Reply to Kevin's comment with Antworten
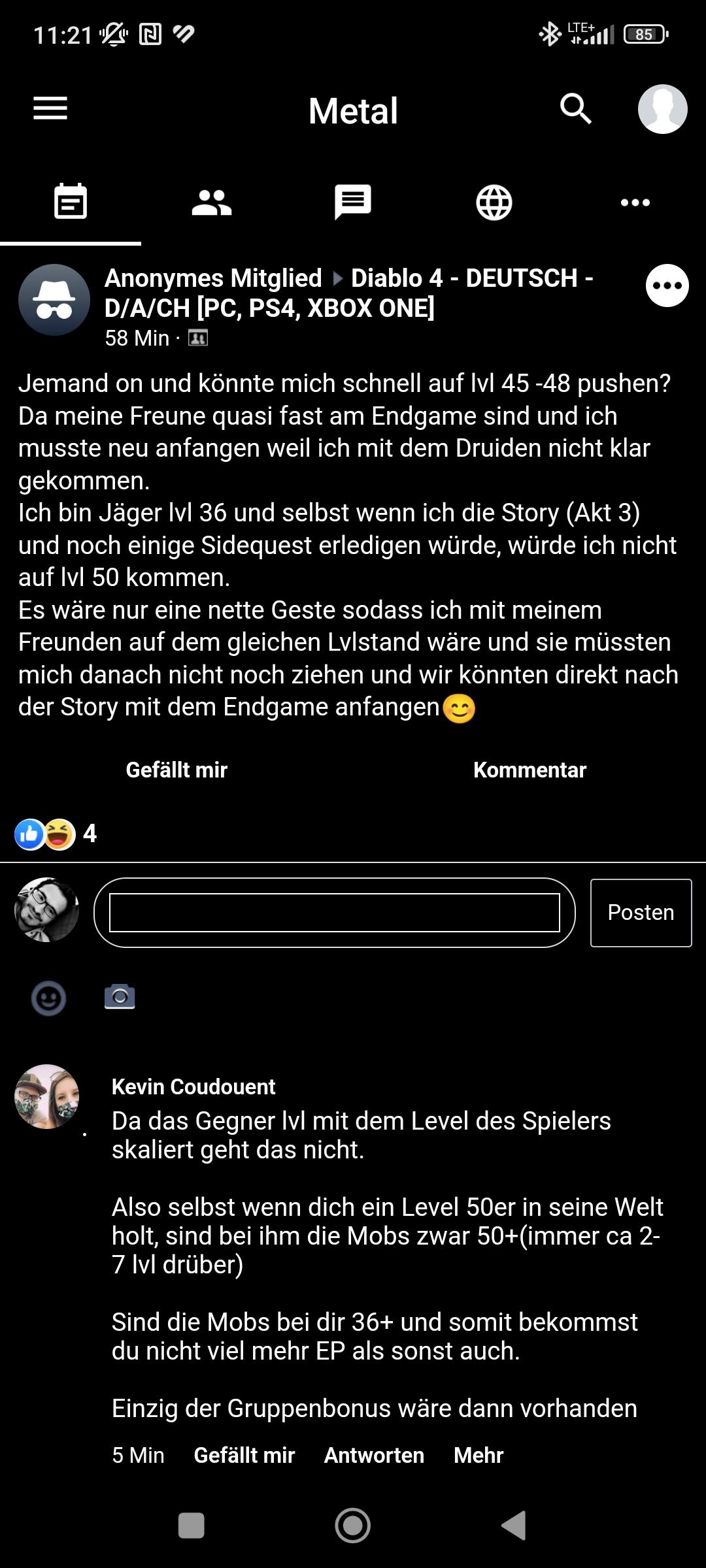This screenshot has width=706, height=1568. tap(374, 1455)
